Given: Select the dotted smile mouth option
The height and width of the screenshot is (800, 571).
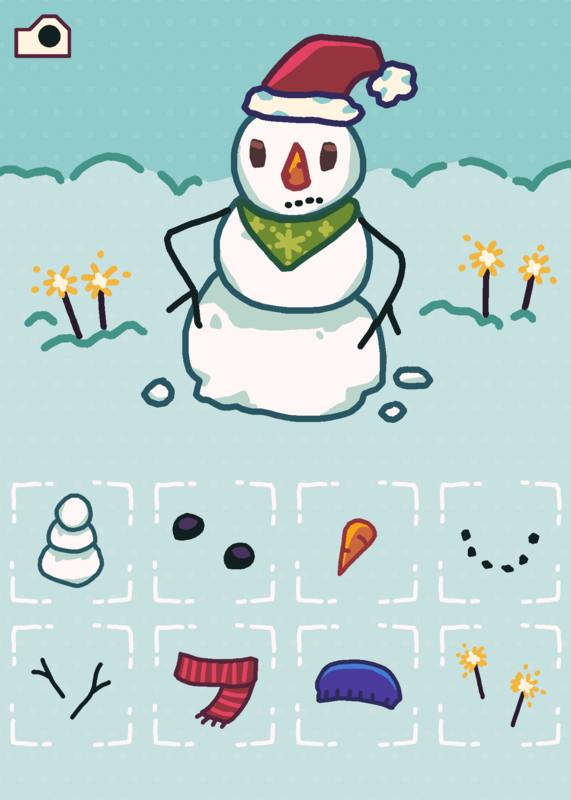Looking at the screenshot, I should [x=500, y=542].
